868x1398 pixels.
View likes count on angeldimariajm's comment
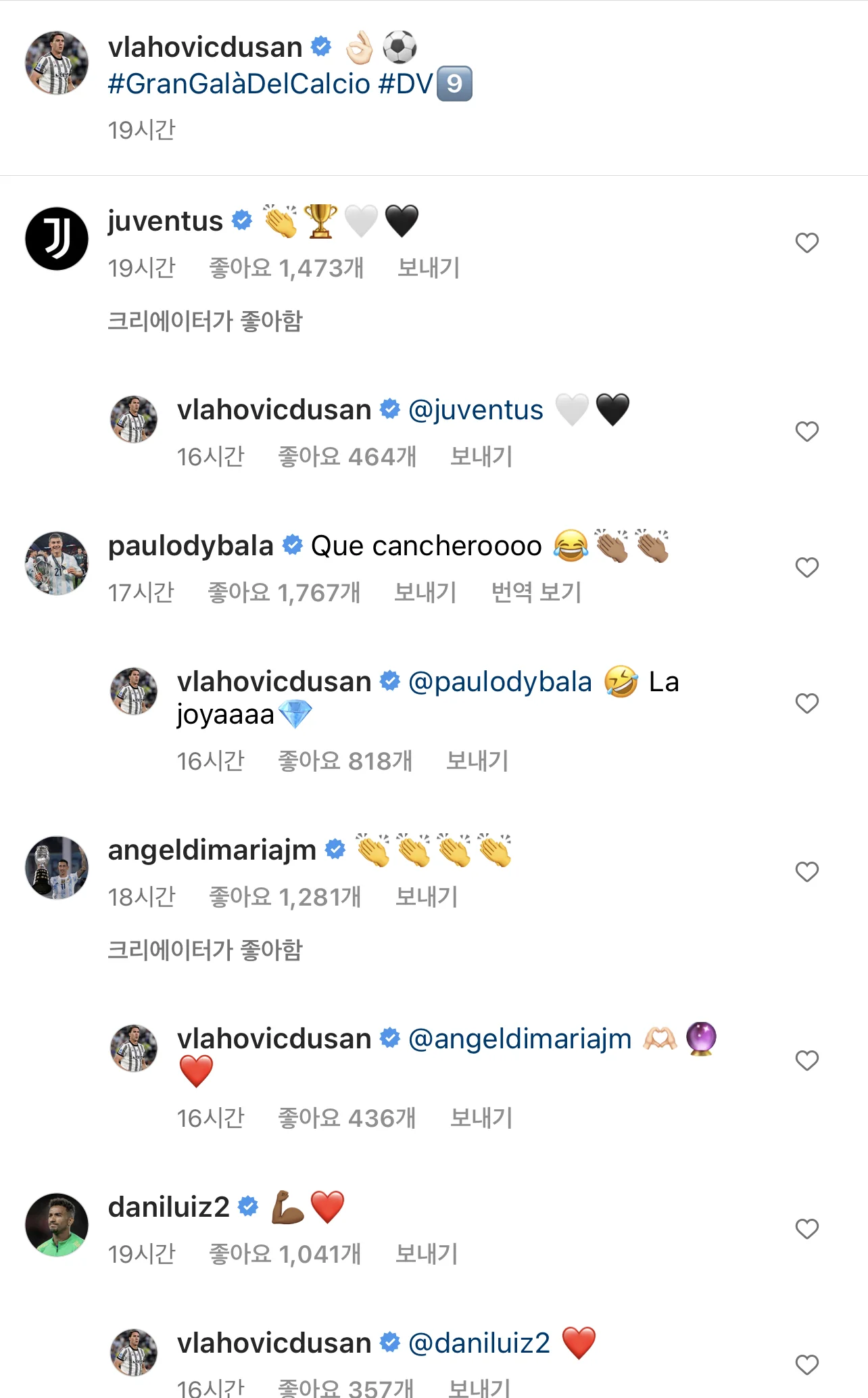click(285, 897)
